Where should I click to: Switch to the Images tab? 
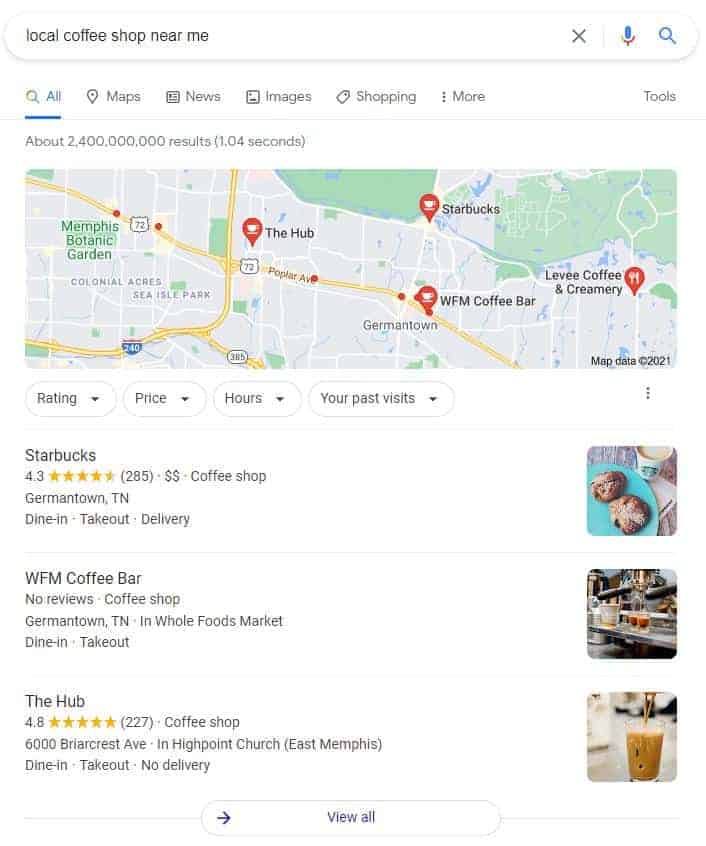(278, 97)
